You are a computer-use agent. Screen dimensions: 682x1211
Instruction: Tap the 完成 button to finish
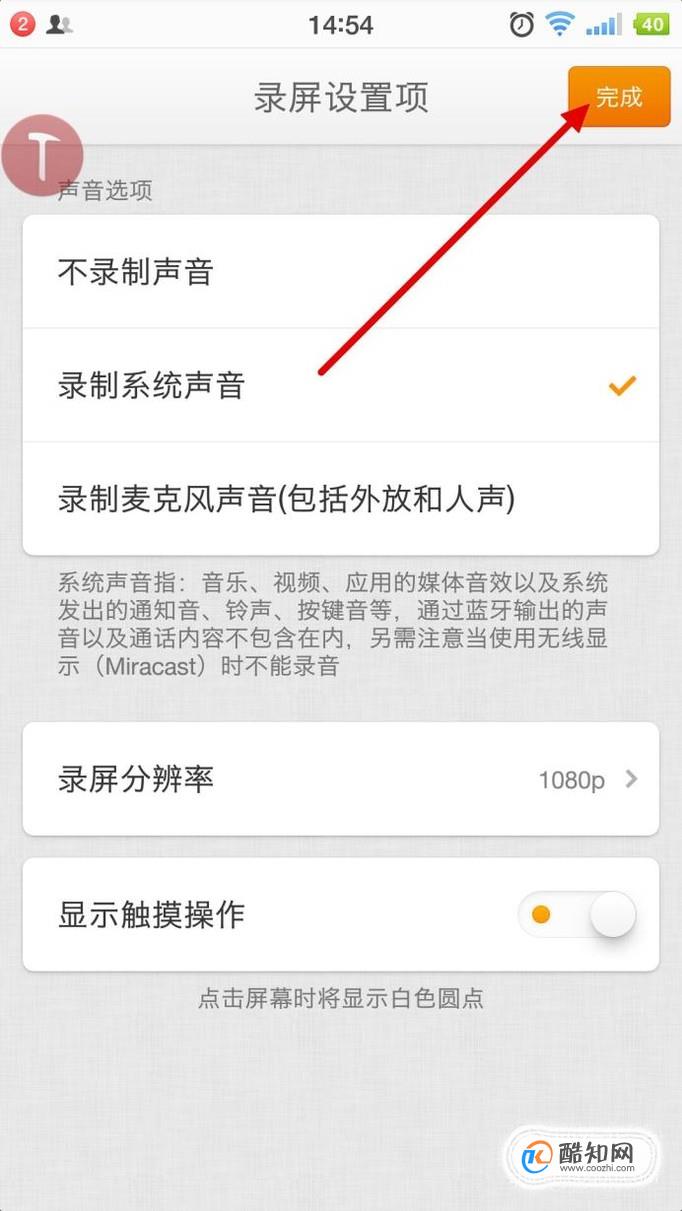tap(619, 97)
